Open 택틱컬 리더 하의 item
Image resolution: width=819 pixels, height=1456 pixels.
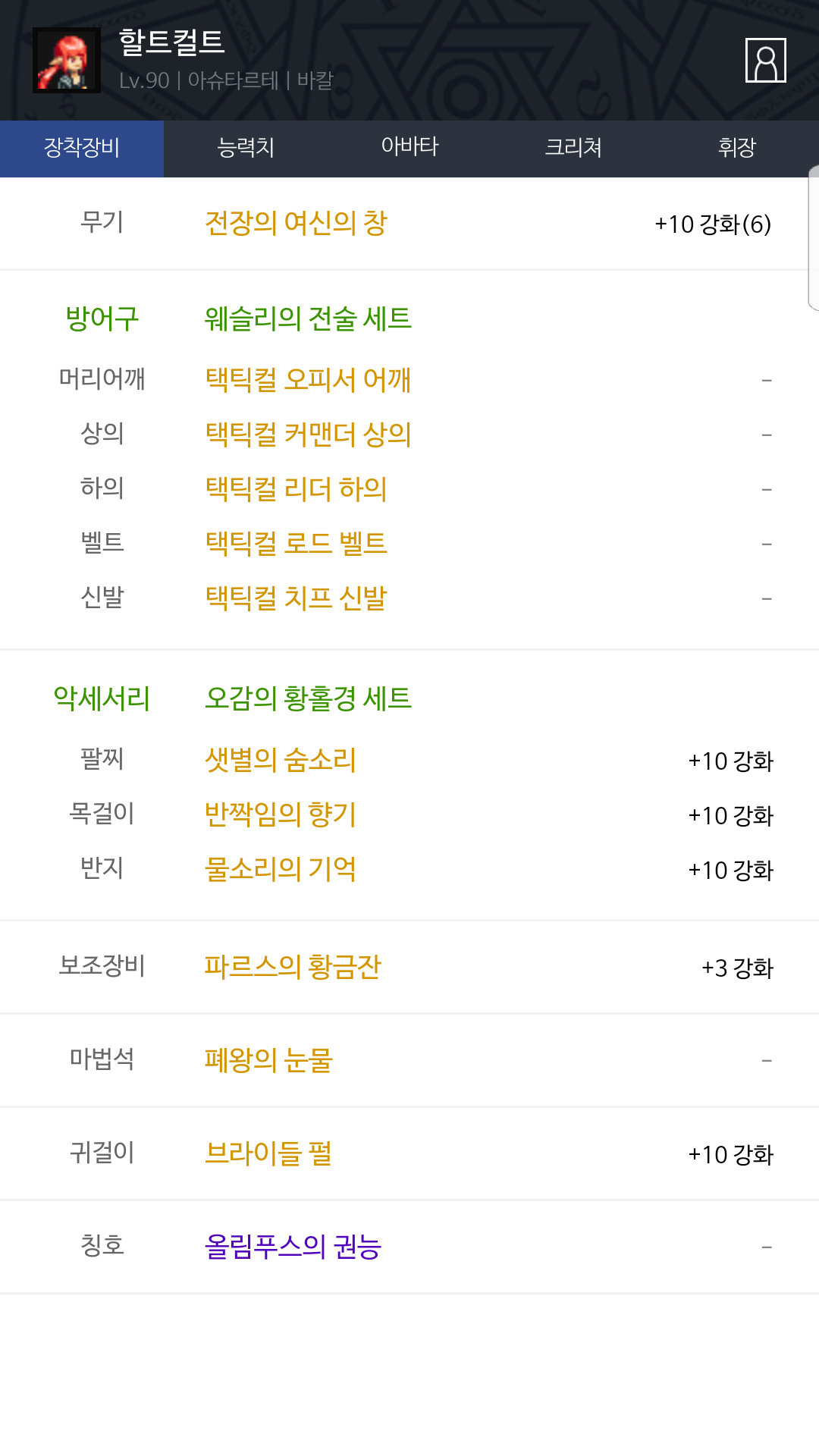[296, 489]
